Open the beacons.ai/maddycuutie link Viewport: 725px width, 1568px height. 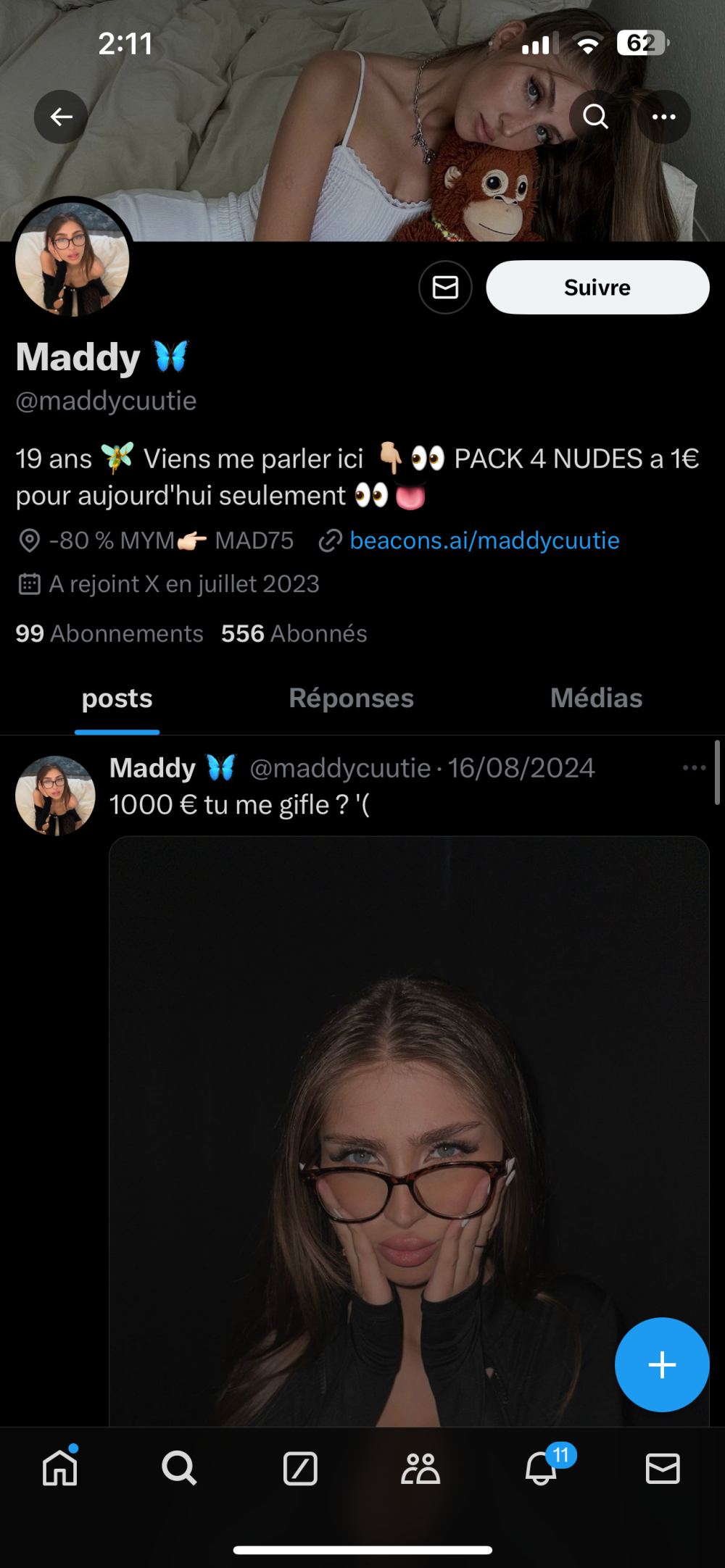click(x=484, y=541)
